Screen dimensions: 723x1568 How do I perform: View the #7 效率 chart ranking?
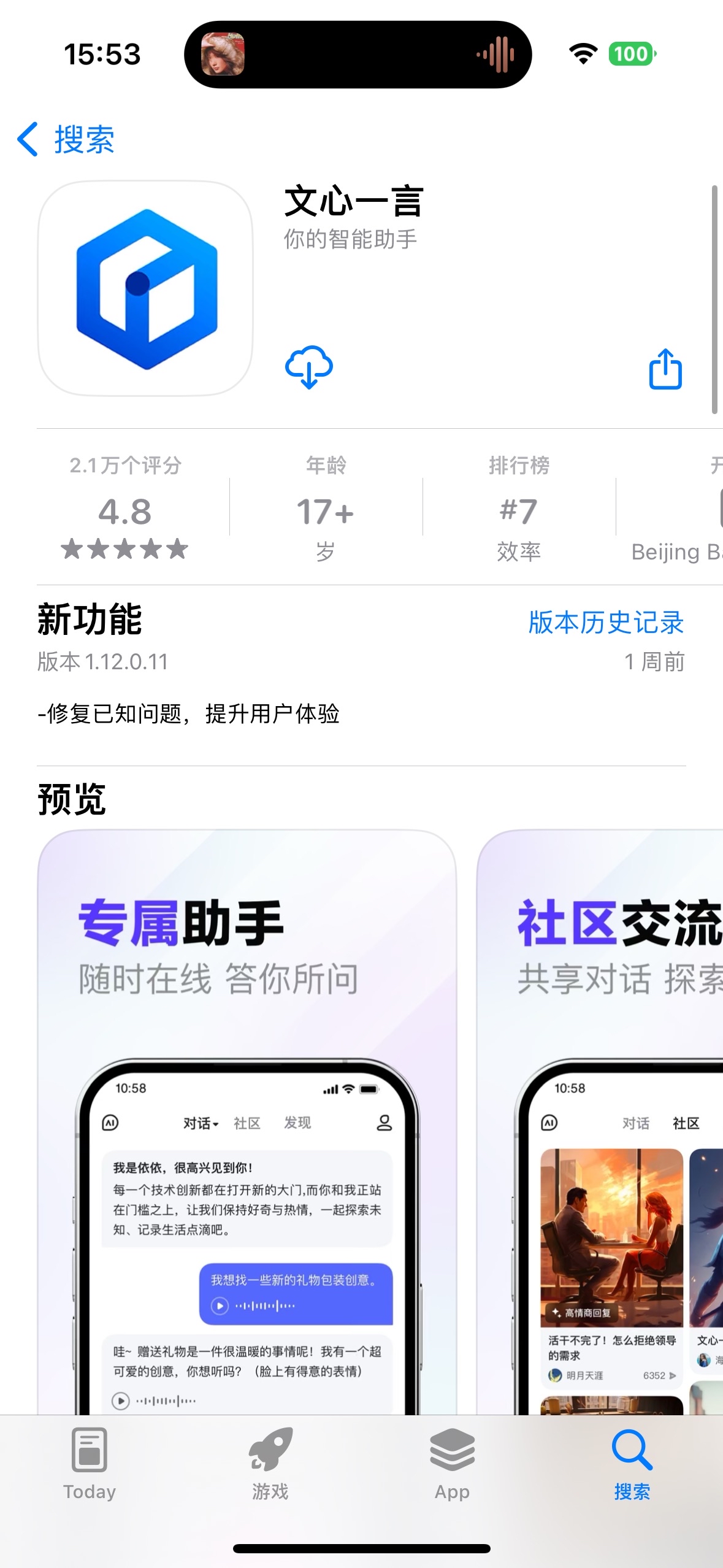519,508
